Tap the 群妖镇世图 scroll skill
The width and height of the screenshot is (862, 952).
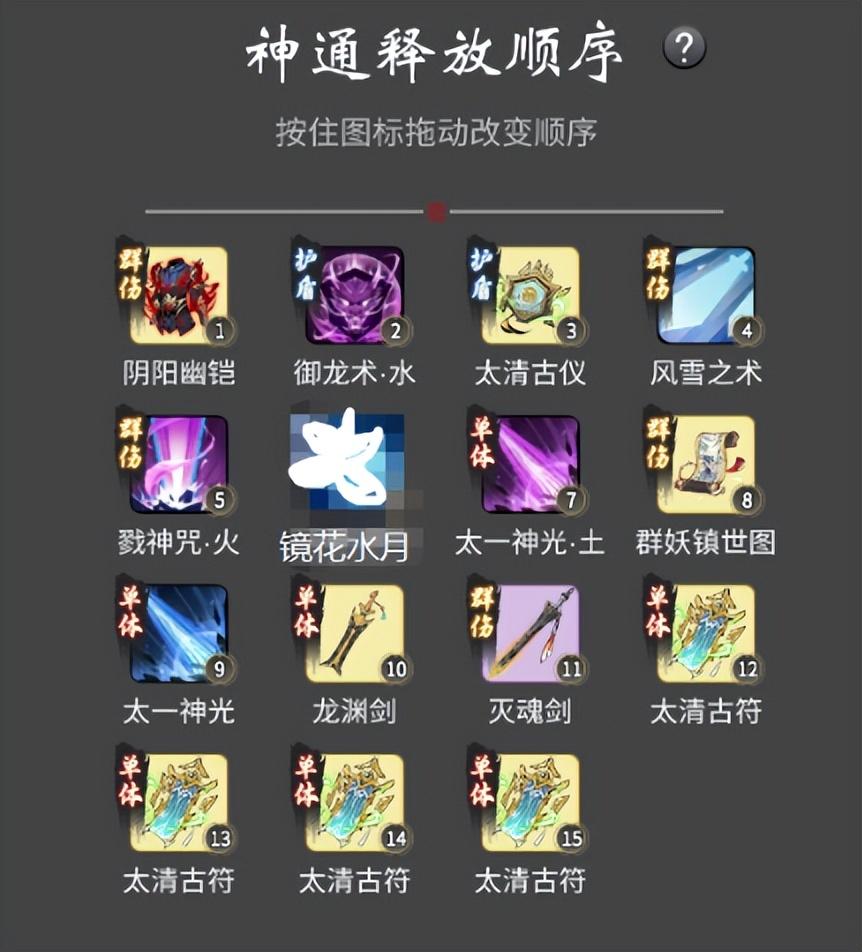click(x=707, y=464)
